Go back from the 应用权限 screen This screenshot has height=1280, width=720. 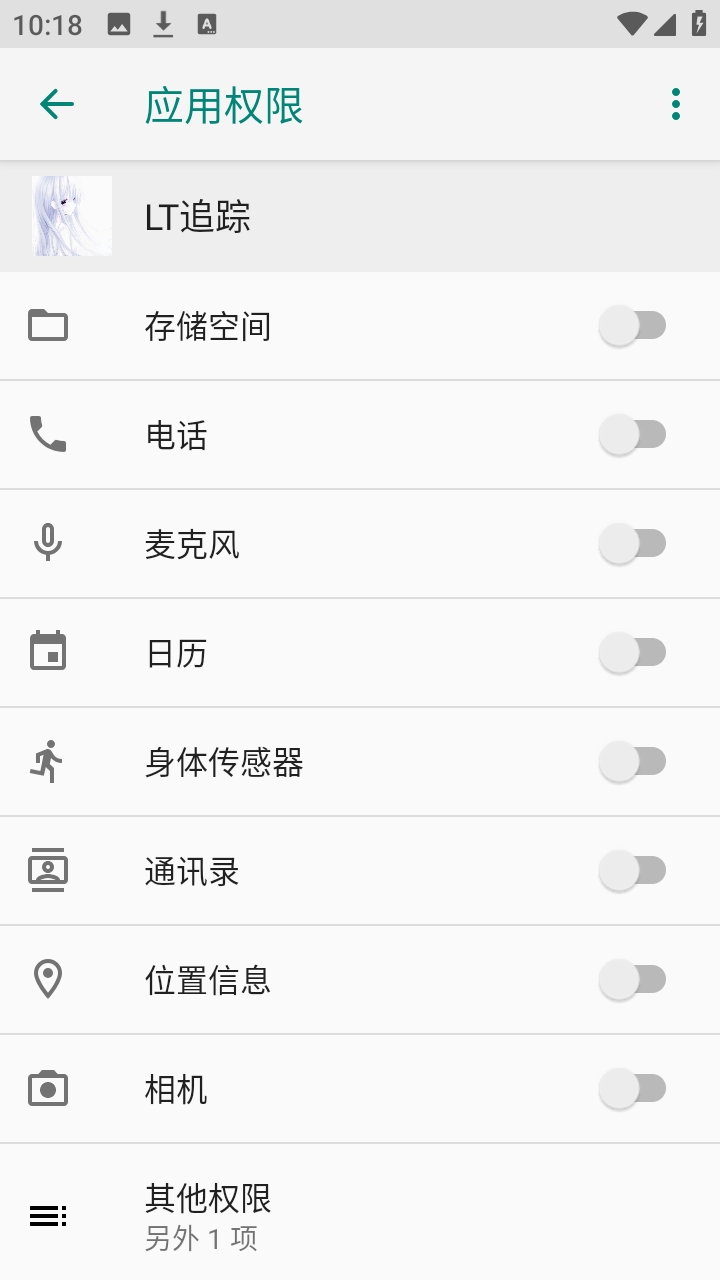[x=57, y=104]
